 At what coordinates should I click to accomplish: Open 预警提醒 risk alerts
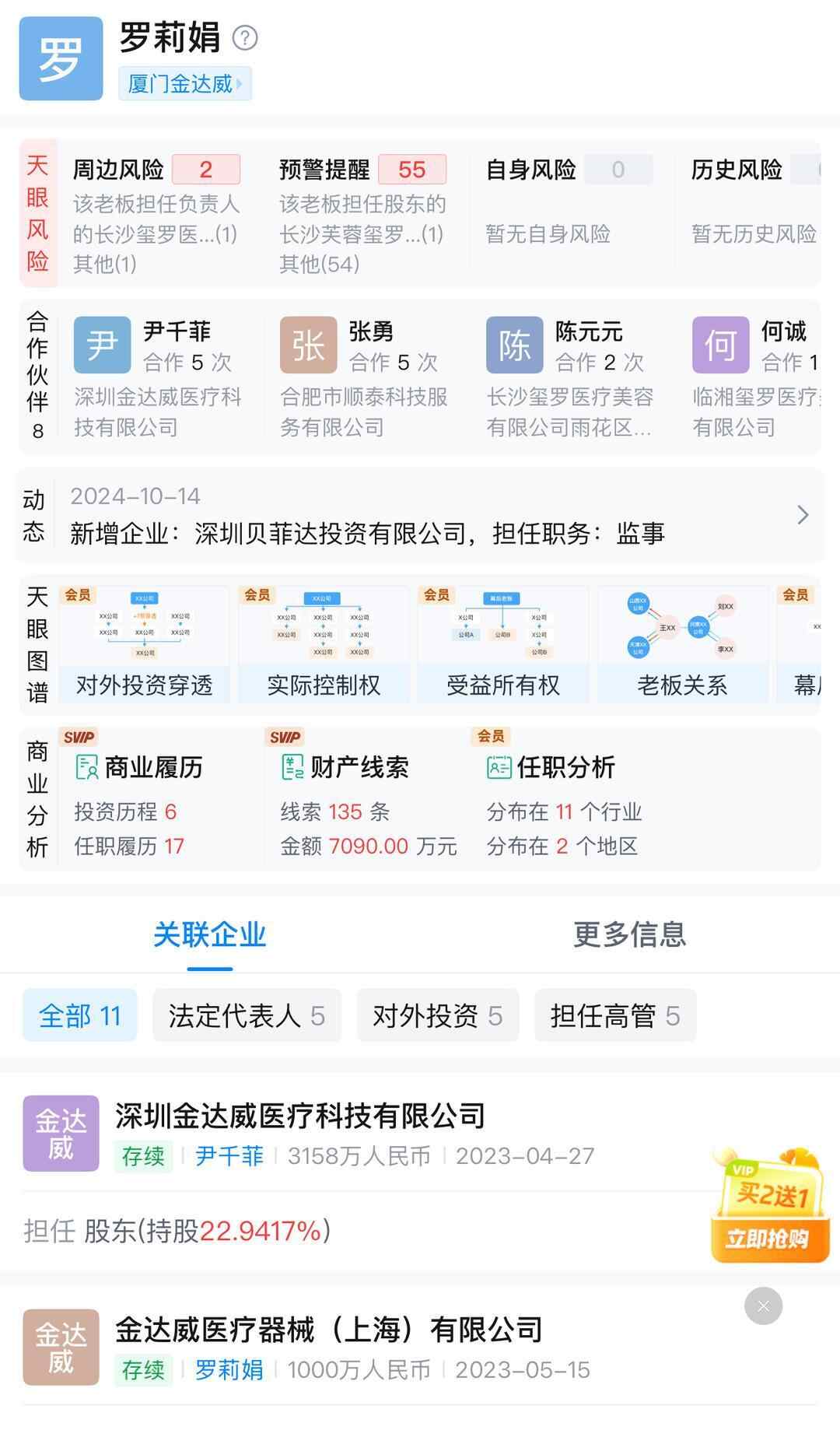pos(362,214)
